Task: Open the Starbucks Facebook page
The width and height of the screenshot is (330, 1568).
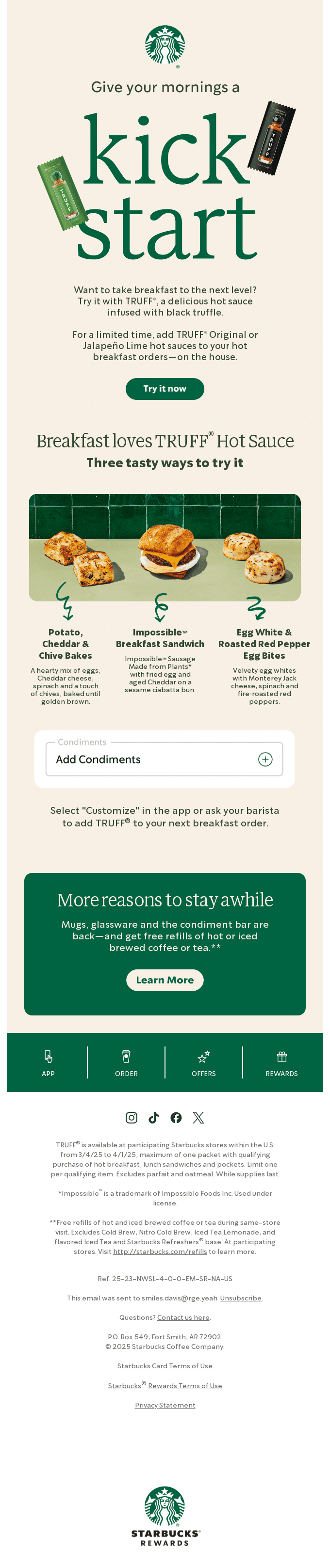Action: coord(176,1117)
